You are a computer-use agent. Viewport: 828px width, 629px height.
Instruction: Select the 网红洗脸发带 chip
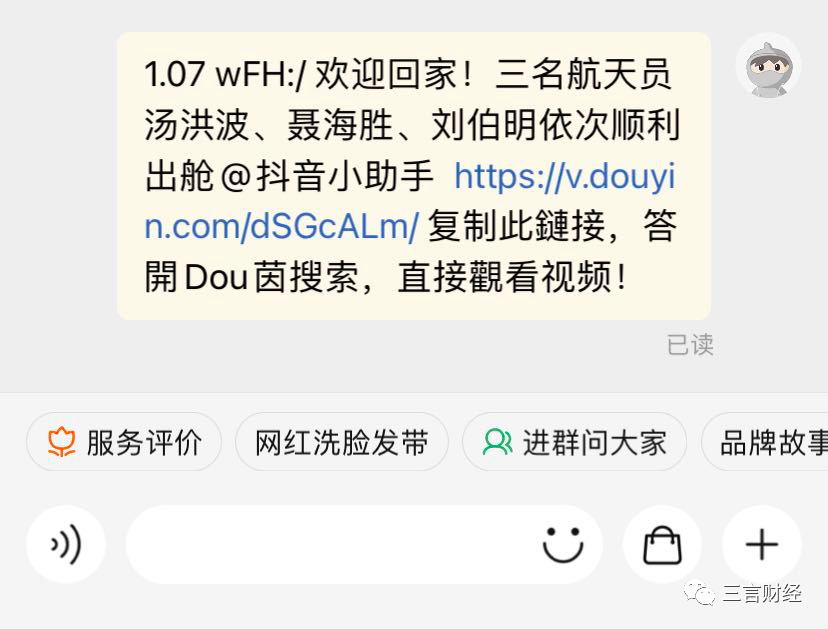tap(342, 442)
